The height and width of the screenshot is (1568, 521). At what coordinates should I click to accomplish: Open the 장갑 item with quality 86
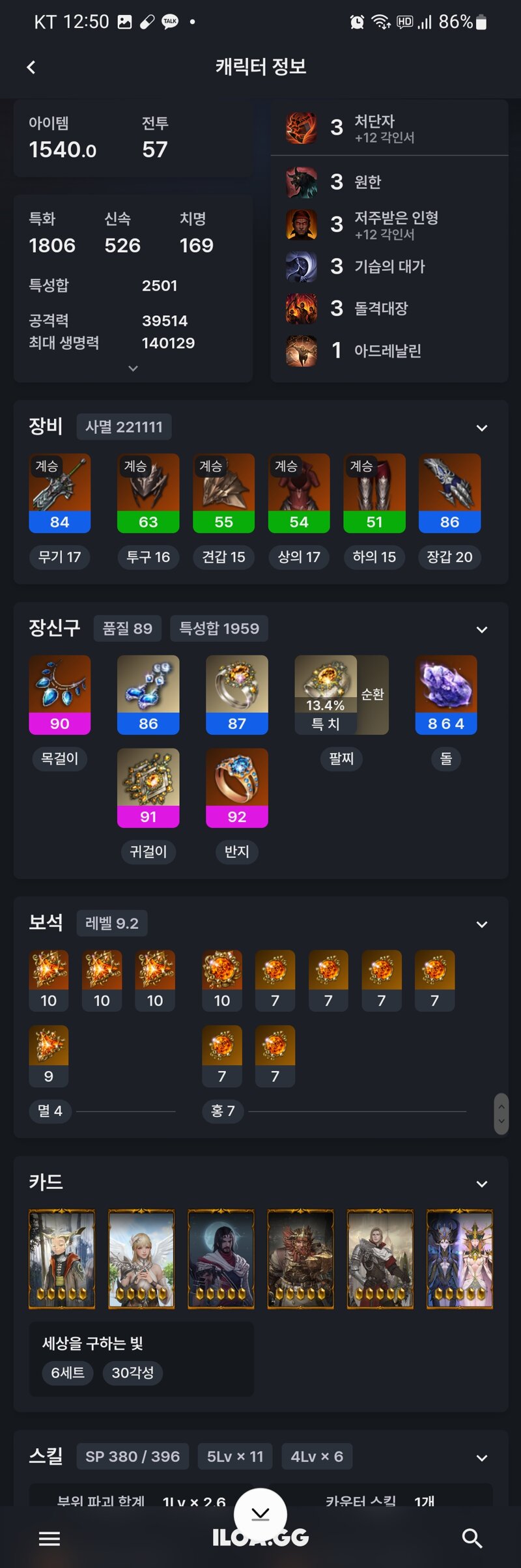(449, 493)
